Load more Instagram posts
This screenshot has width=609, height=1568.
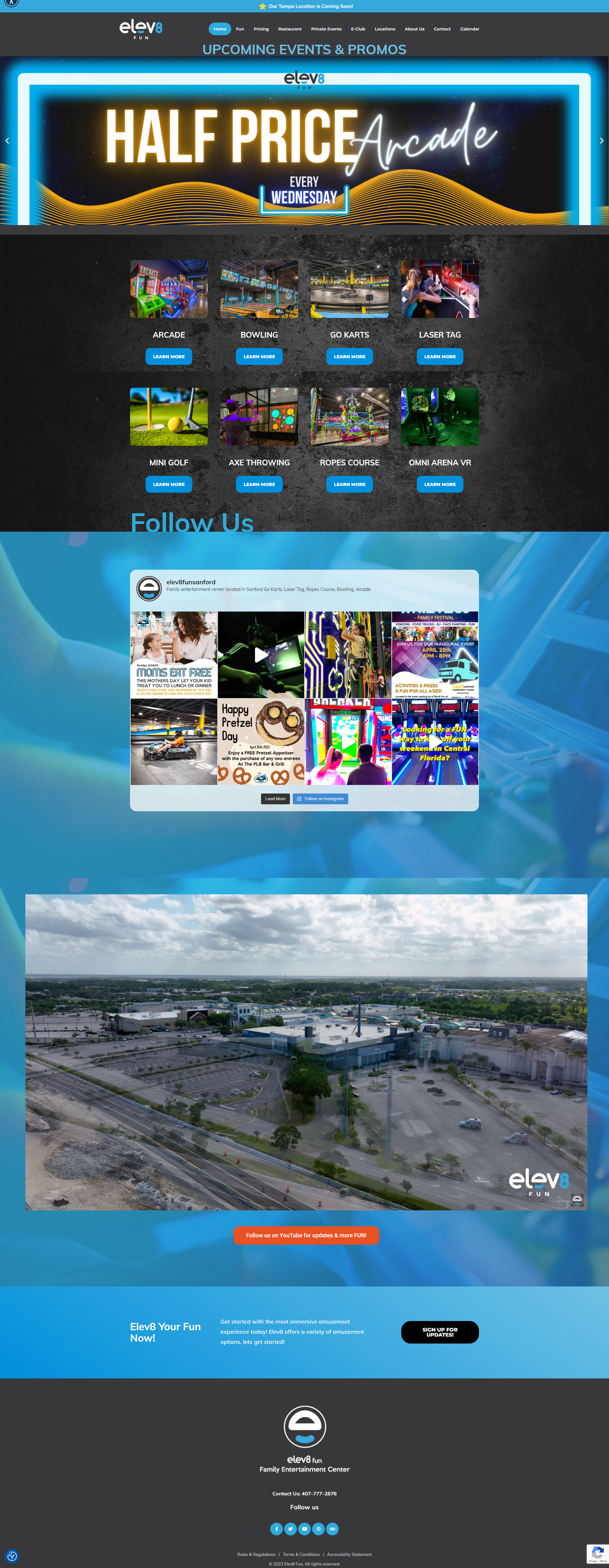click(x=275, y=799)
